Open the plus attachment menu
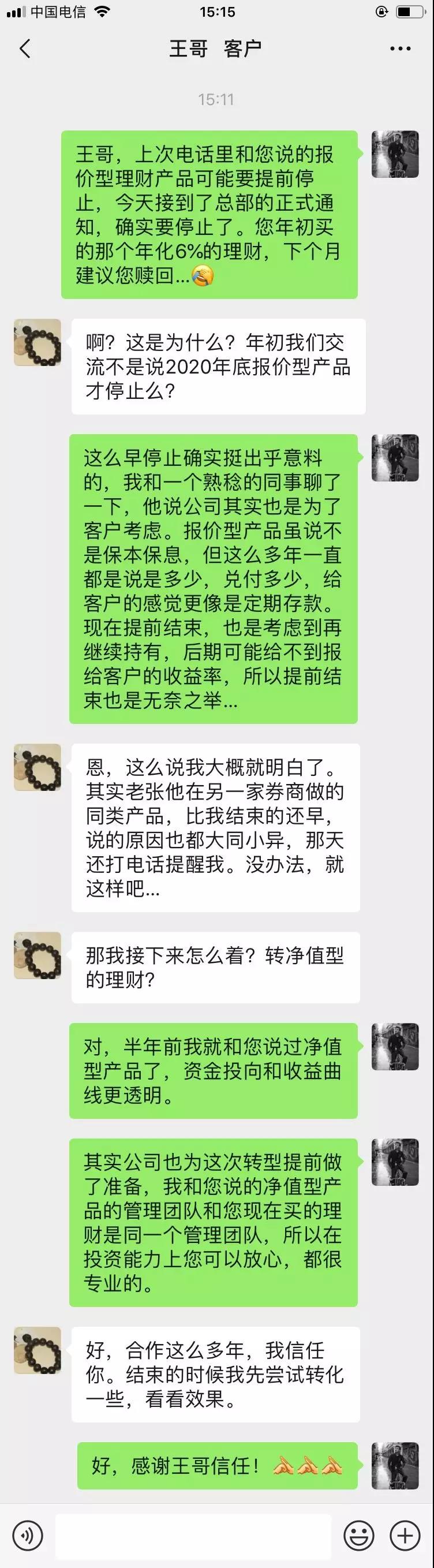Screen dimensions: 434x1568 coord(405,1535)
